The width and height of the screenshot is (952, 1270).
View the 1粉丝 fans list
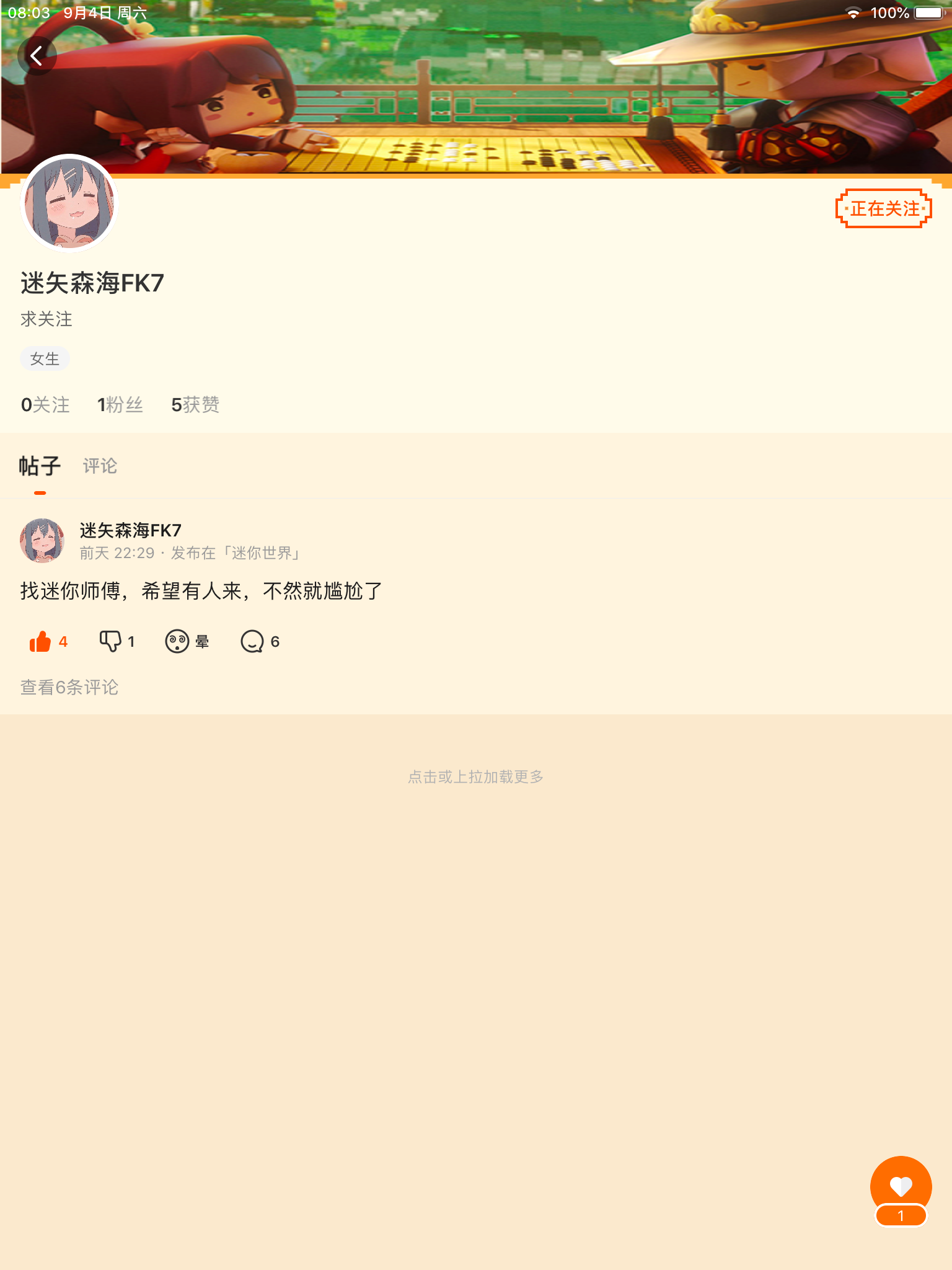coord(120,405)
